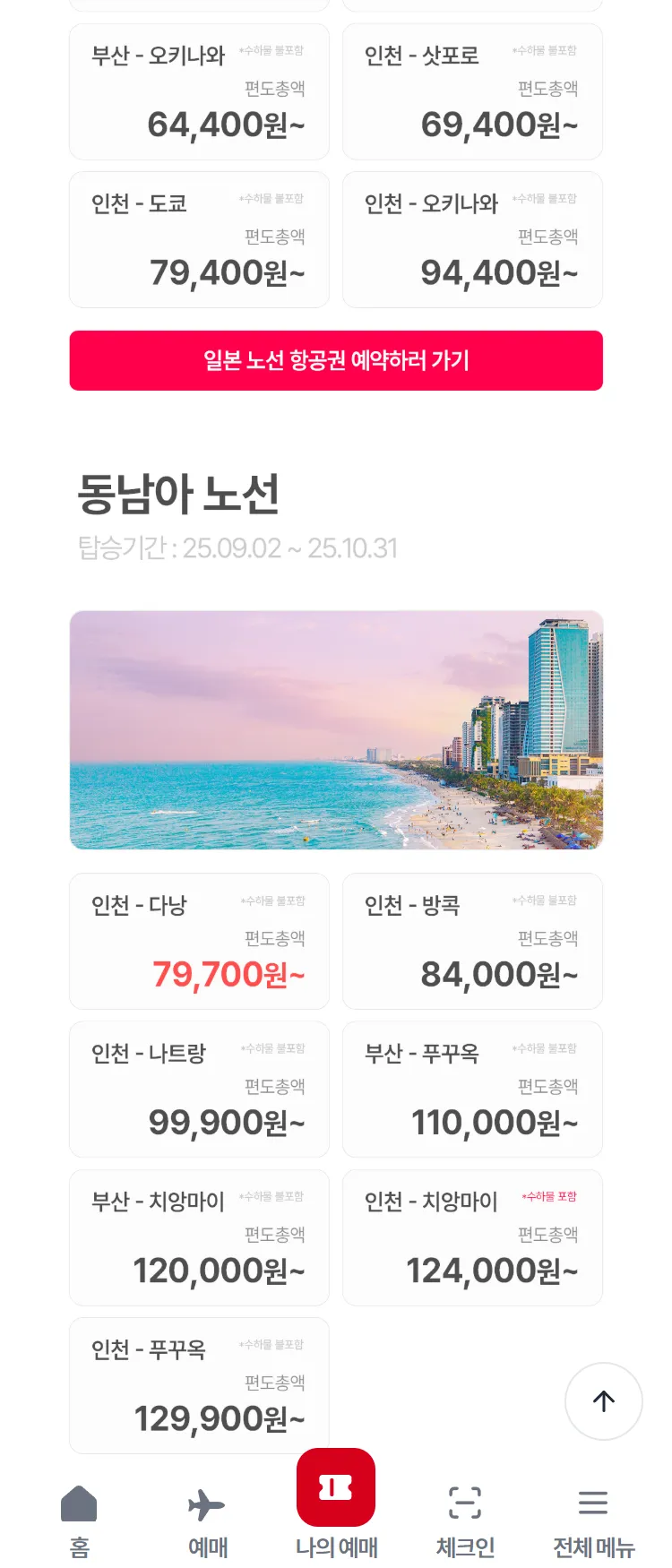672x1568 pixels.
Task: Switch to the 예매 tab
Action: tap(207, 1521)
